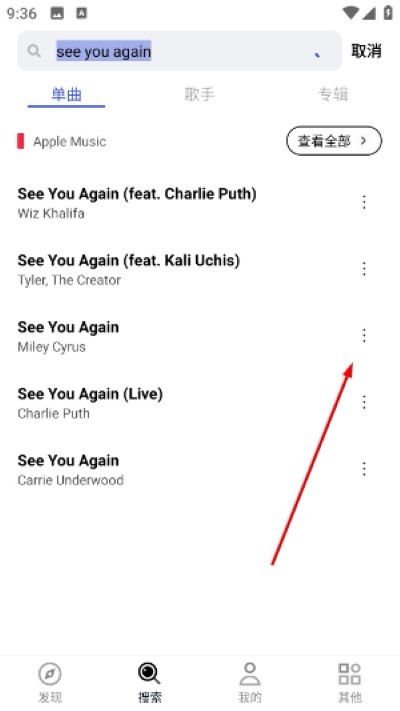Open options for Tyler, The Creator song
This screenshot has width=400, height=711.
[364, 269]
